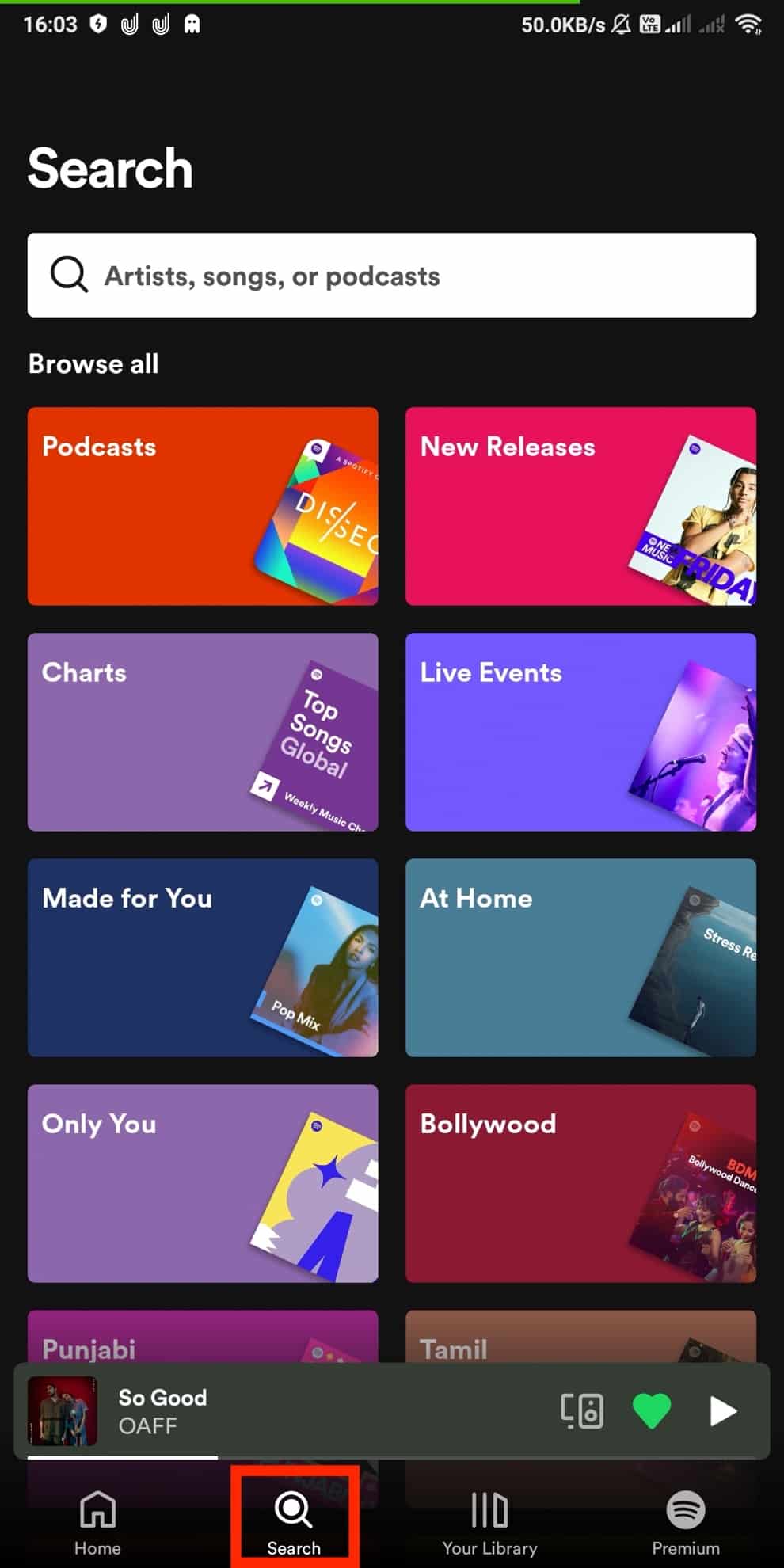Open the Made for You category
784x1568 pixels.
pyautogui.click(x=202, y=957)
